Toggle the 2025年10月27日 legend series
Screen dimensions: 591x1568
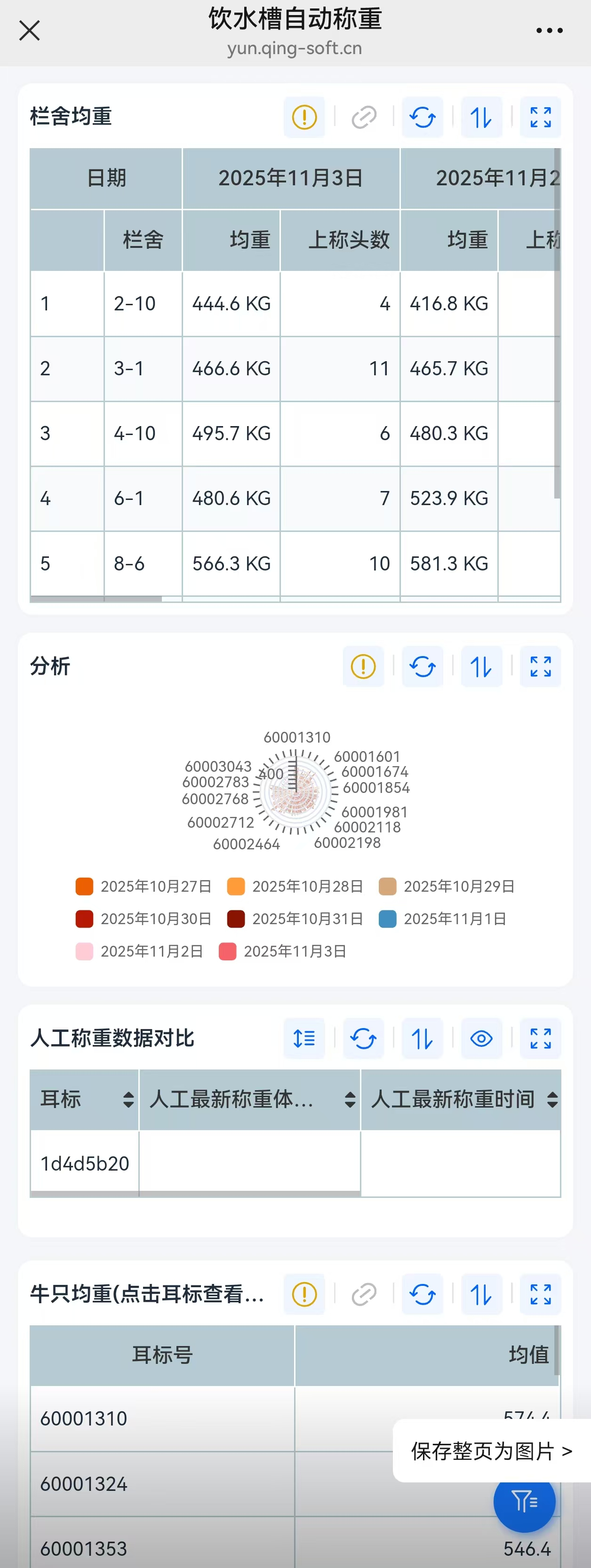coord(144,886)
